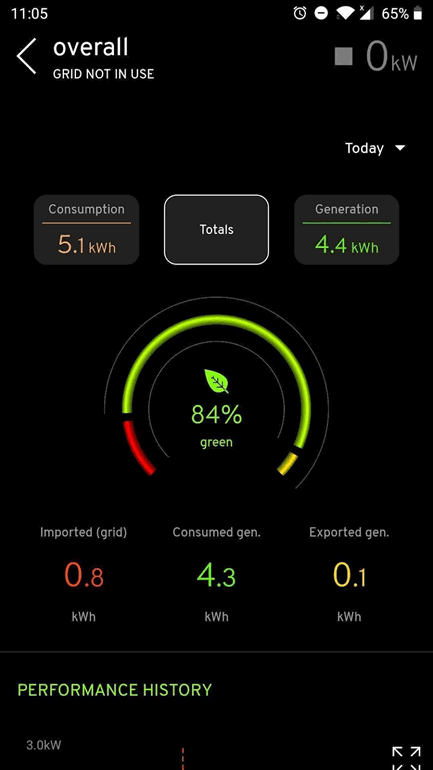Screen dimensions: 433x770
Task: Expand the performance history chart to fullscreen
Action: point(406,758)
